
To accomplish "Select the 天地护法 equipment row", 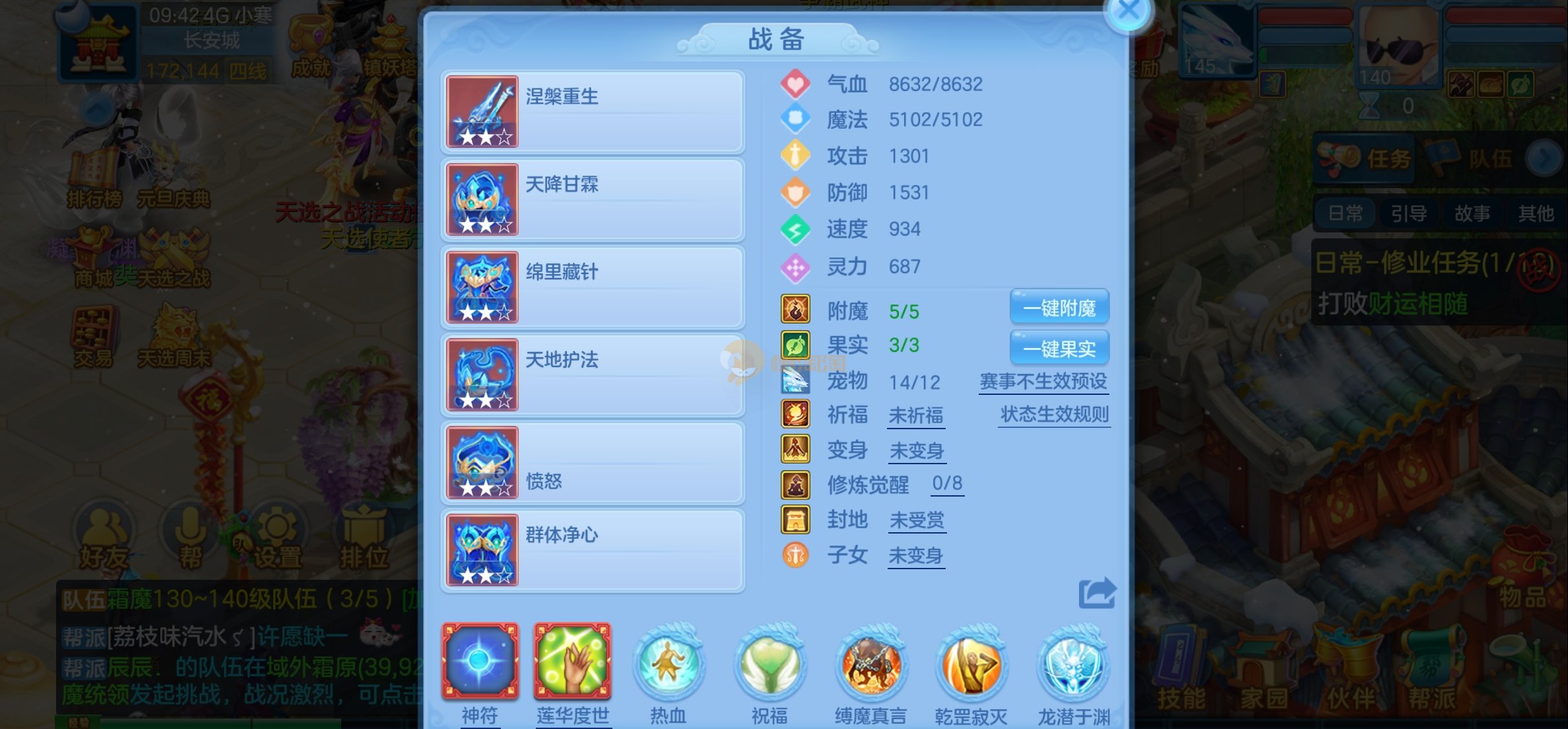I will click(x=593, y=375).
